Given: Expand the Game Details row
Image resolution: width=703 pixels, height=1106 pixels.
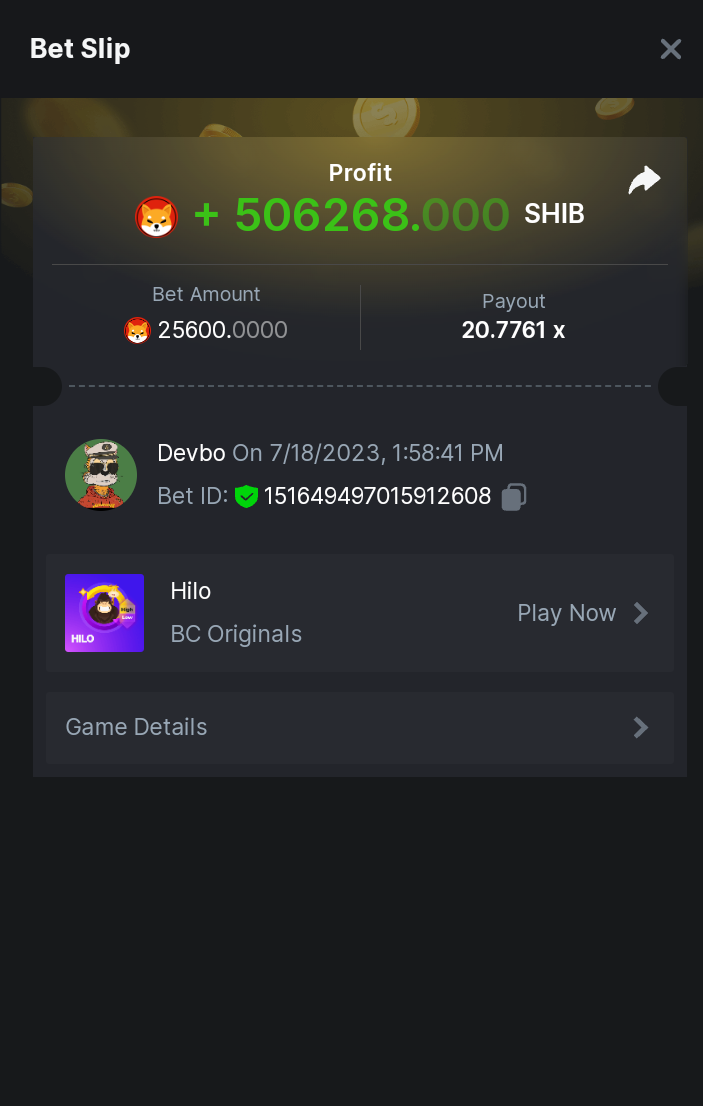Looking at the screenshot, I should pos(359,727).
